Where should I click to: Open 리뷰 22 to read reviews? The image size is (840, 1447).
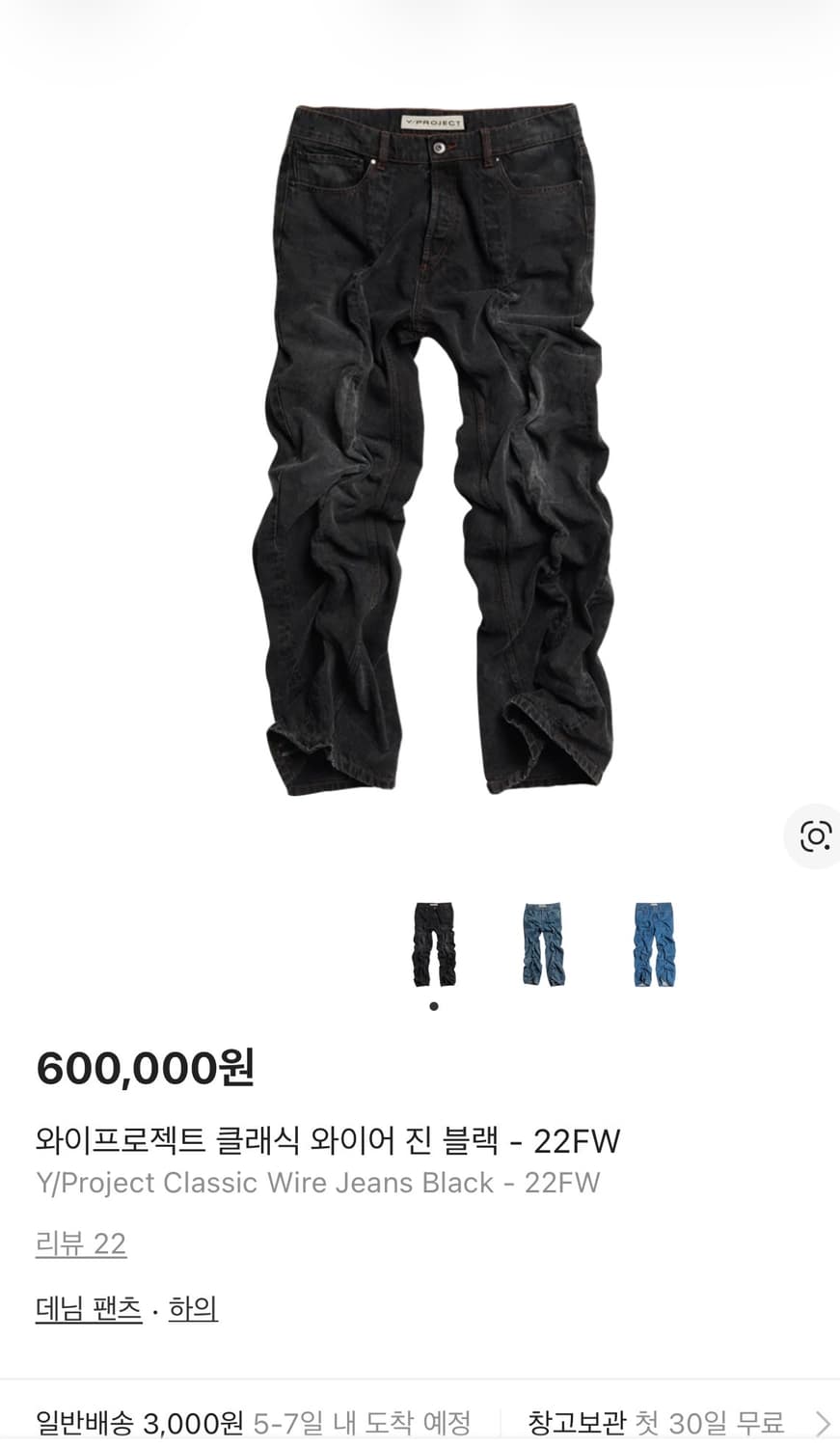click(x=80, y=1244)
